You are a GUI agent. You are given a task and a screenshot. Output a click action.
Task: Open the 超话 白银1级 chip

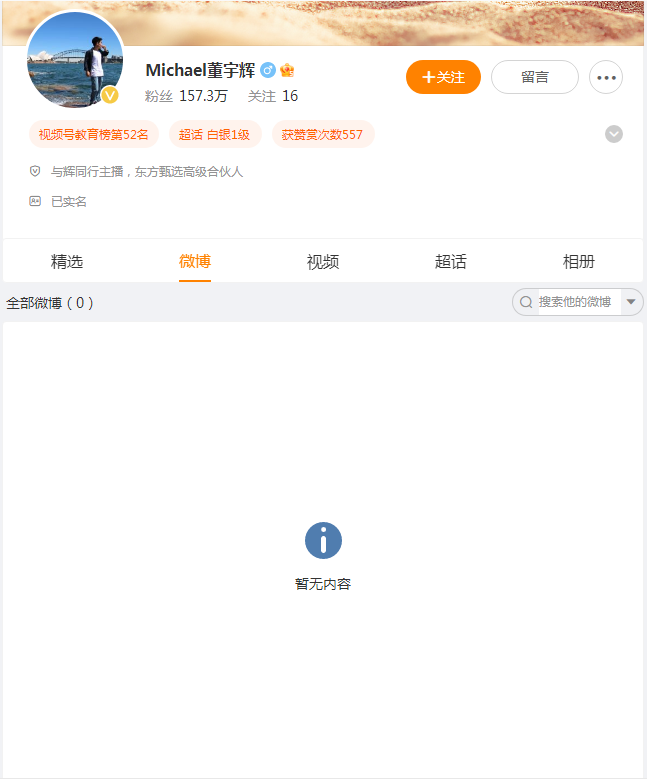point(215,134)
